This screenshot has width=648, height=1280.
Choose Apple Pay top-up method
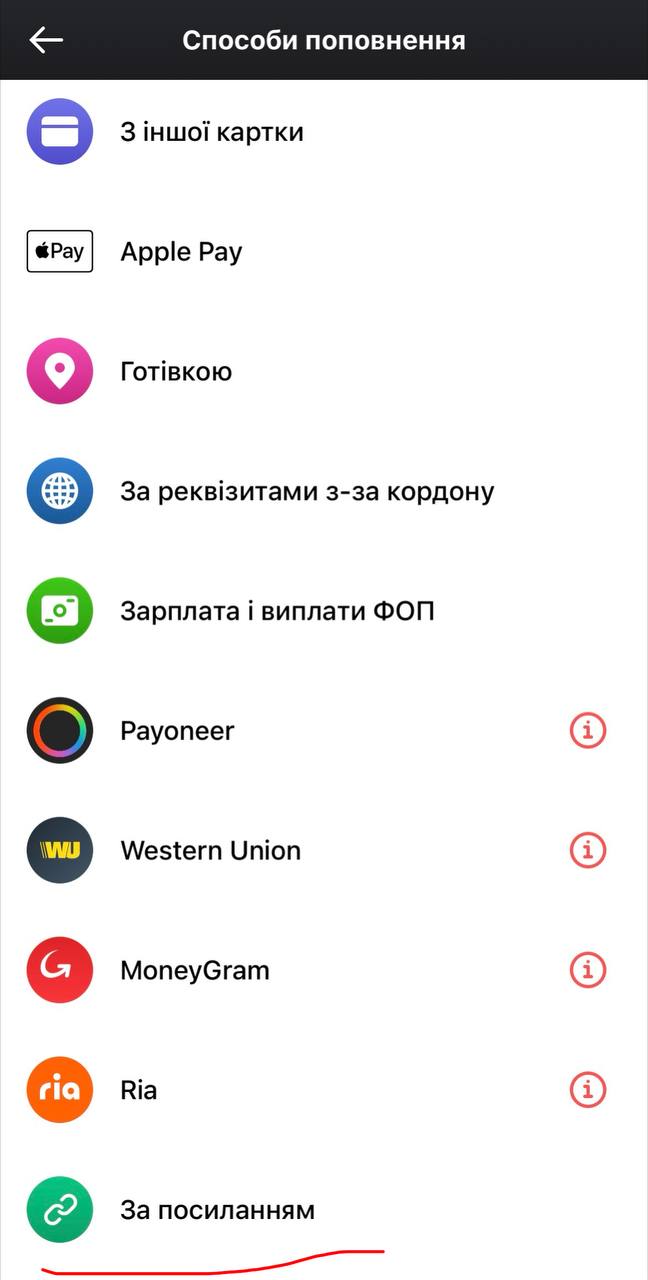coord(181,252)
